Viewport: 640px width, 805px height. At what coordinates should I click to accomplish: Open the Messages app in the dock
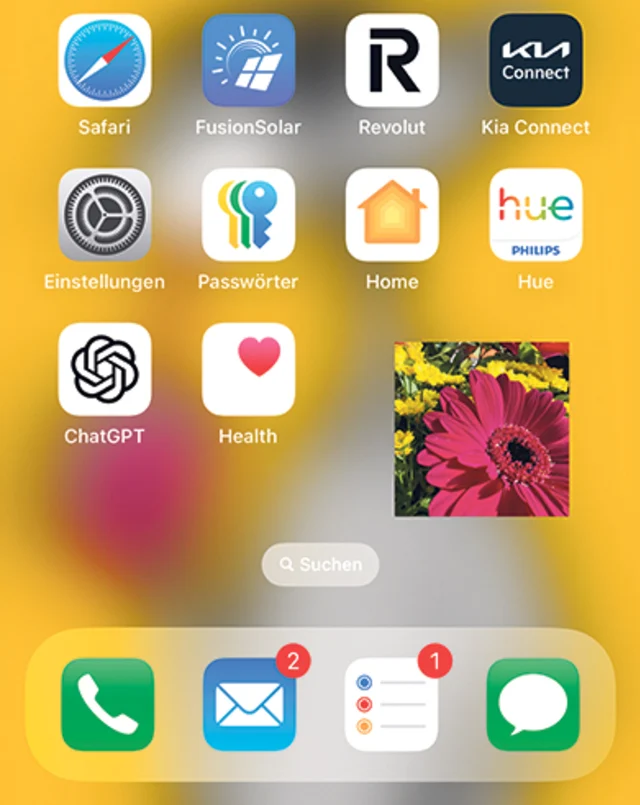click(533, 704)
